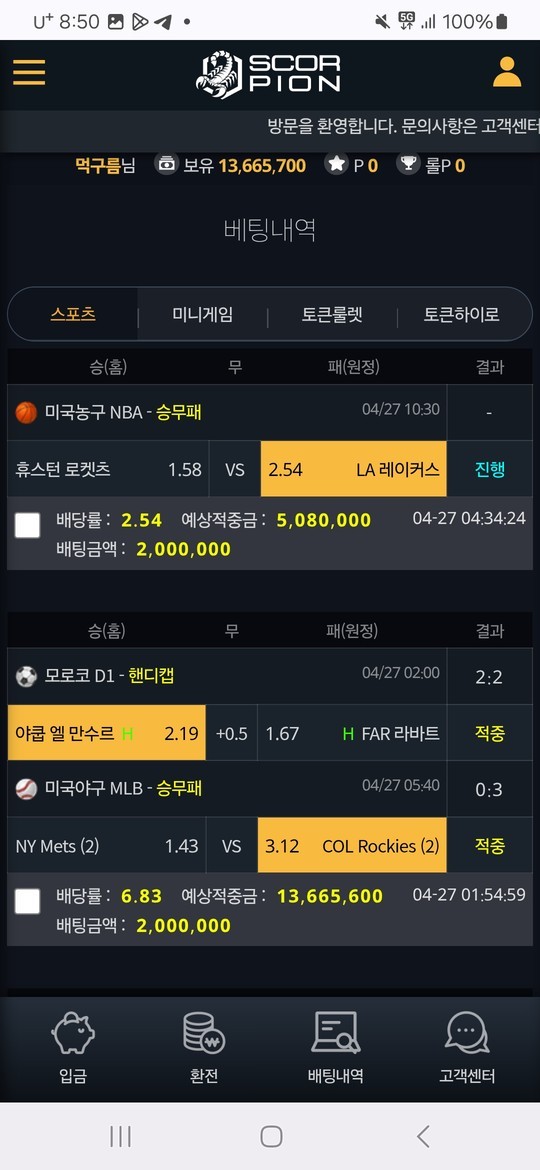The image size is (540, 1170).
Task: Check the box for the 6.83 odds bet
Action: (28, 901)
